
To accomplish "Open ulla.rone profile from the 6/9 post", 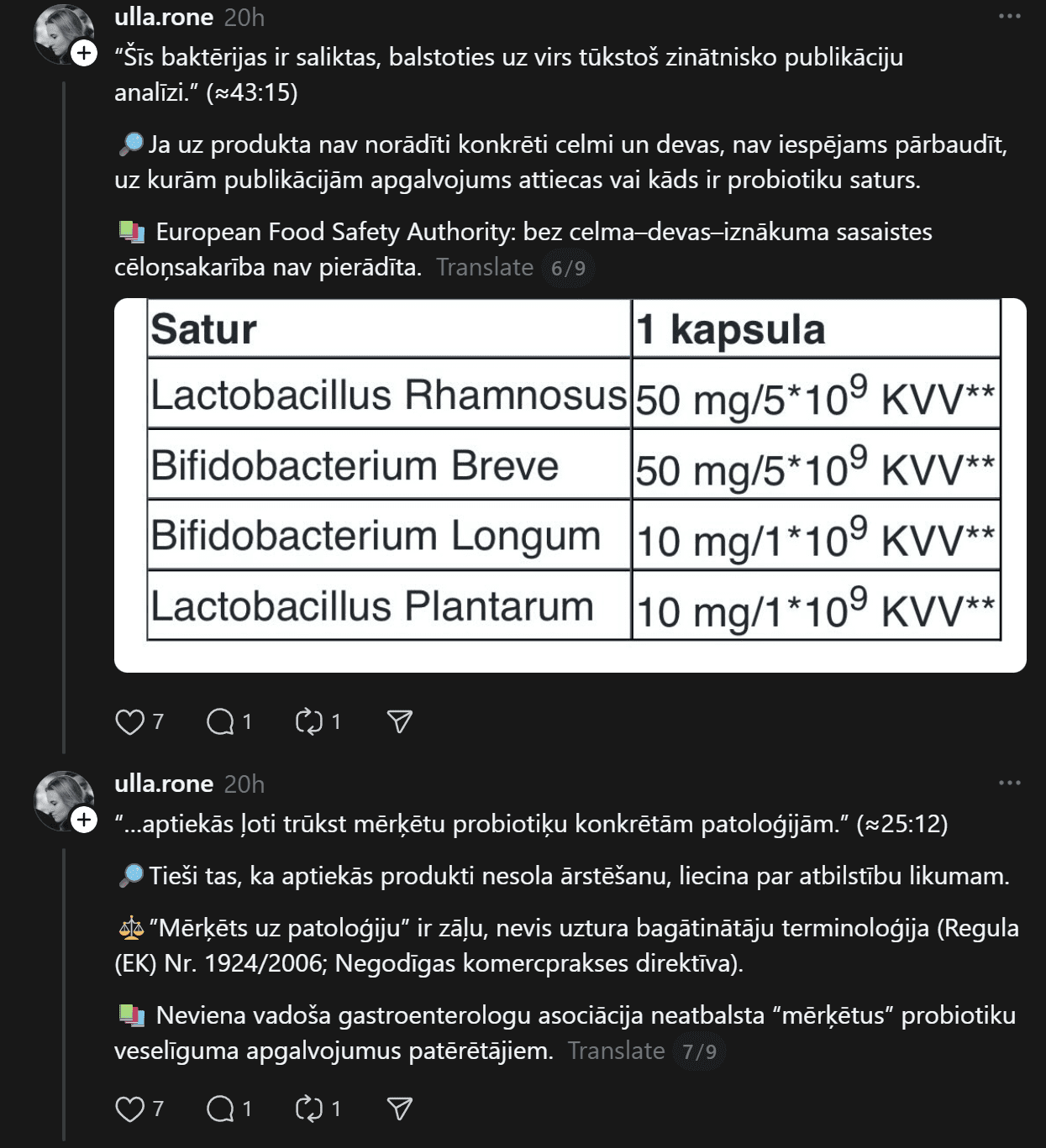I will coord(164,17).
